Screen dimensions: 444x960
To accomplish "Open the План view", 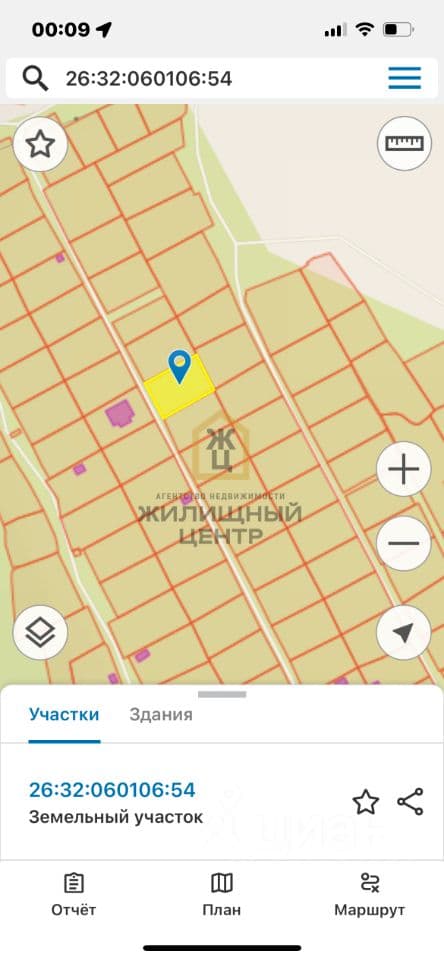I will 222,894.
